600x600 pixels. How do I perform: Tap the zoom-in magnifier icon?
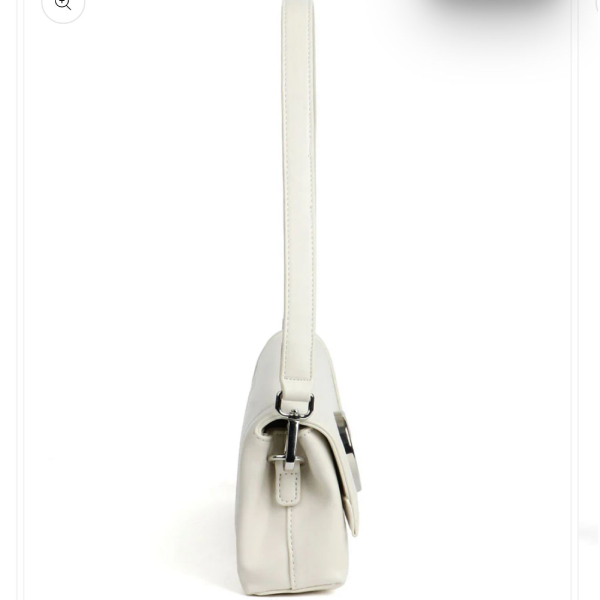click(x=63, y=5)
